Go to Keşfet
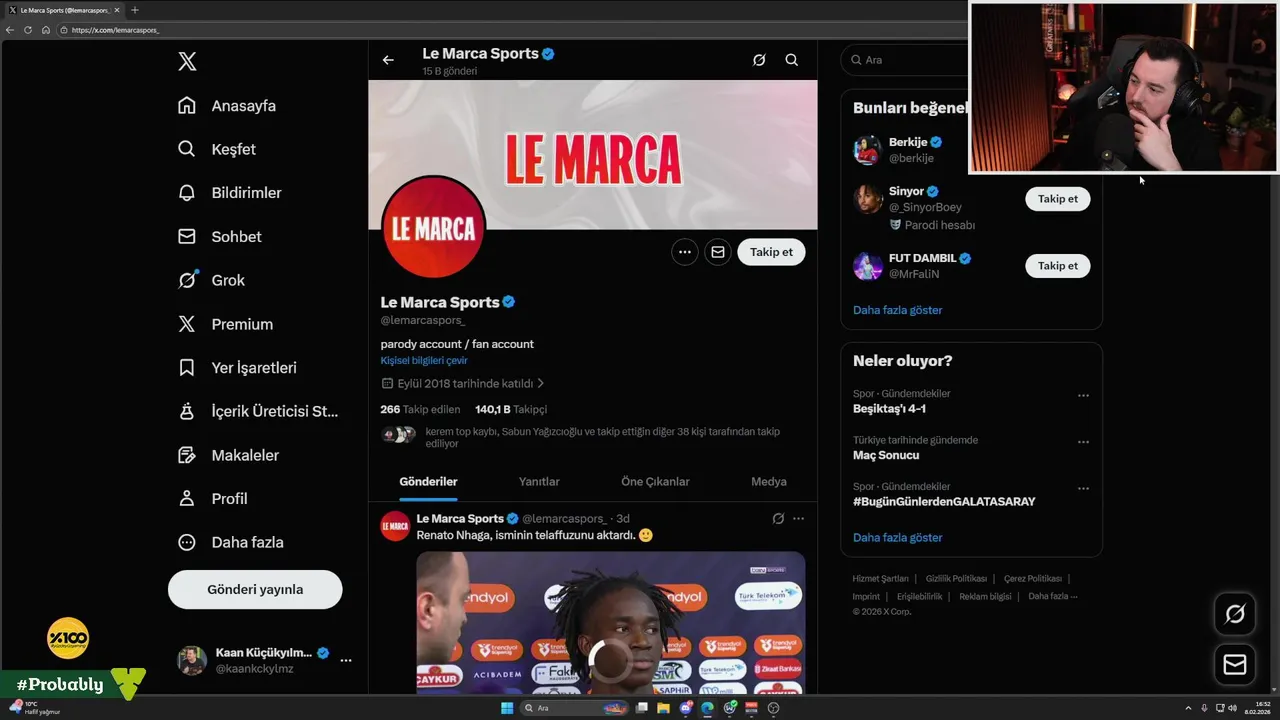1280x720 pixels. tap(233, 149)
